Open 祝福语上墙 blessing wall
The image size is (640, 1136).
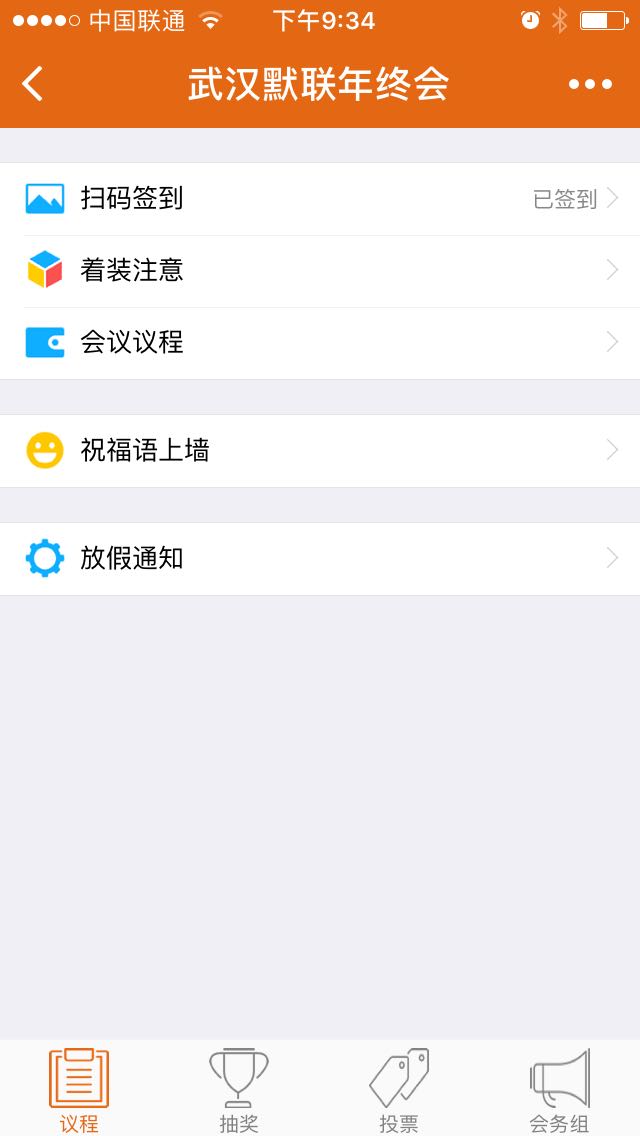click(320, 451)
